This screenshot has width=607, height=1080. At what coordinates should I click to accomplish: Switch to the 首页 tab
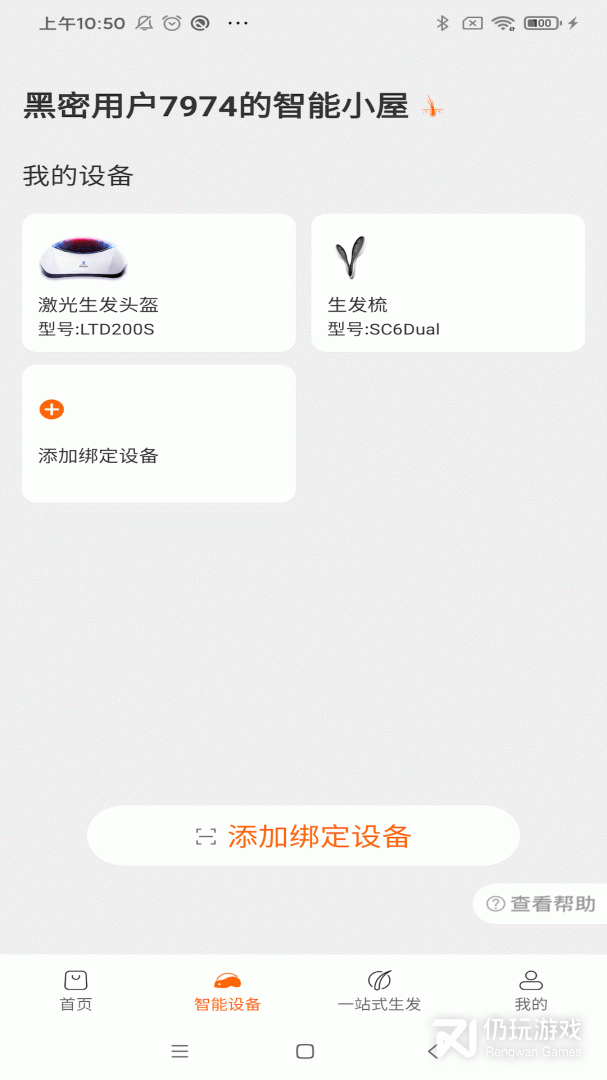pos(76,990)
